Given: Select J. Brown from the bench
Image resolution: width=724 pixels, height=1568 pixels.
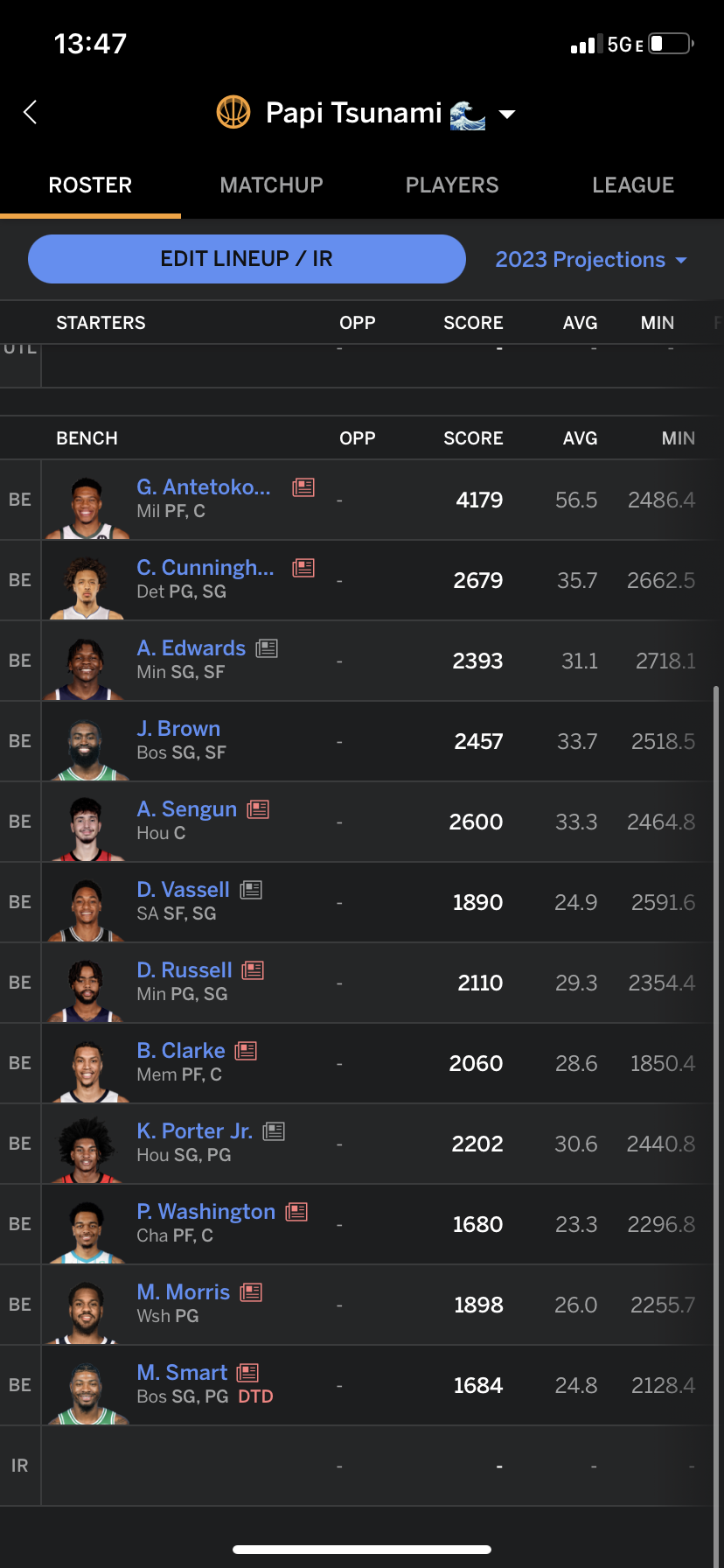Looking at the screenshot, I should [178, 729].
